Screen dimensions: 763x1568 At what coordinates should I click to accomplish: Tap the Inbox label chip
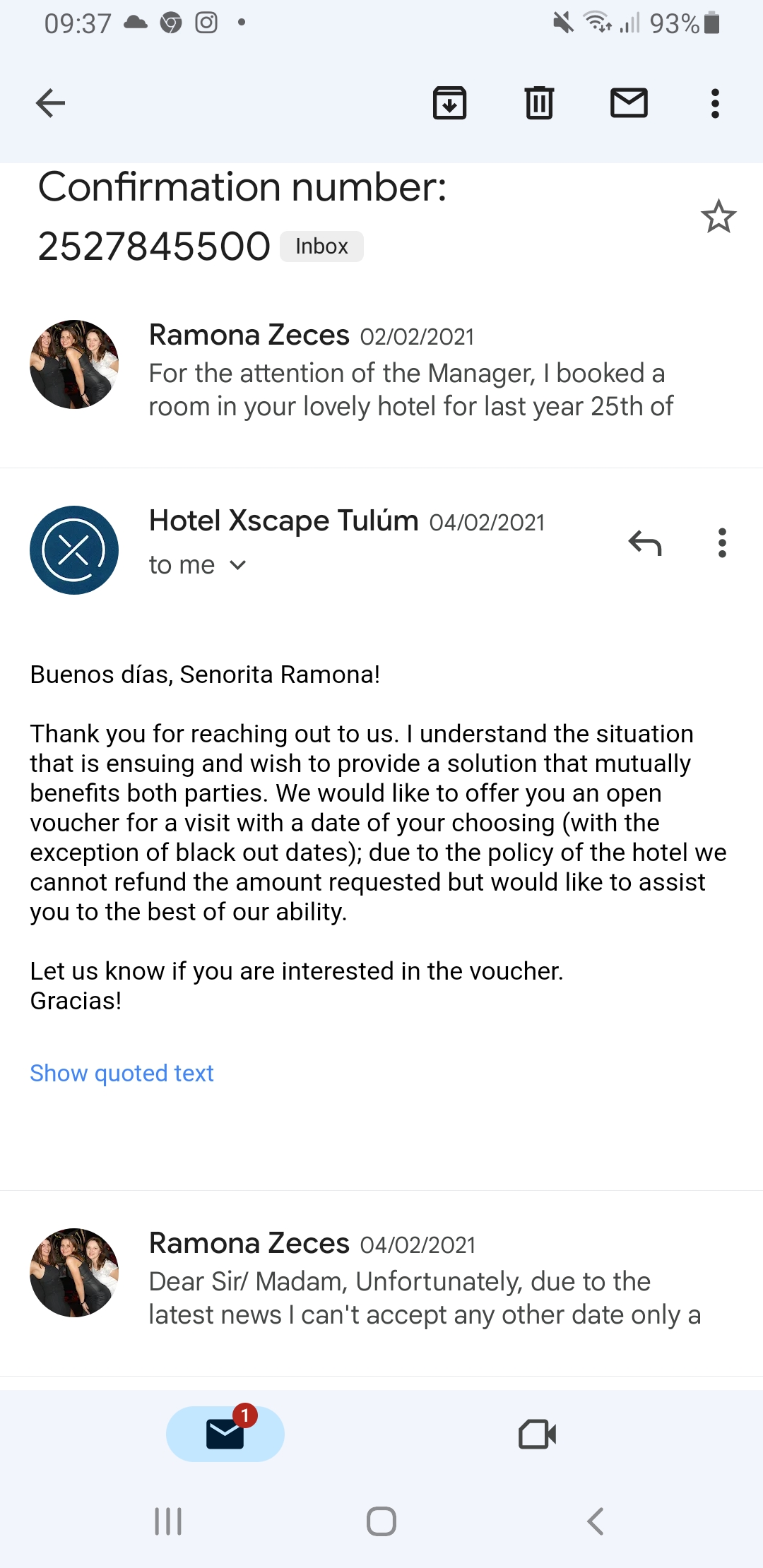click(321, 247)
